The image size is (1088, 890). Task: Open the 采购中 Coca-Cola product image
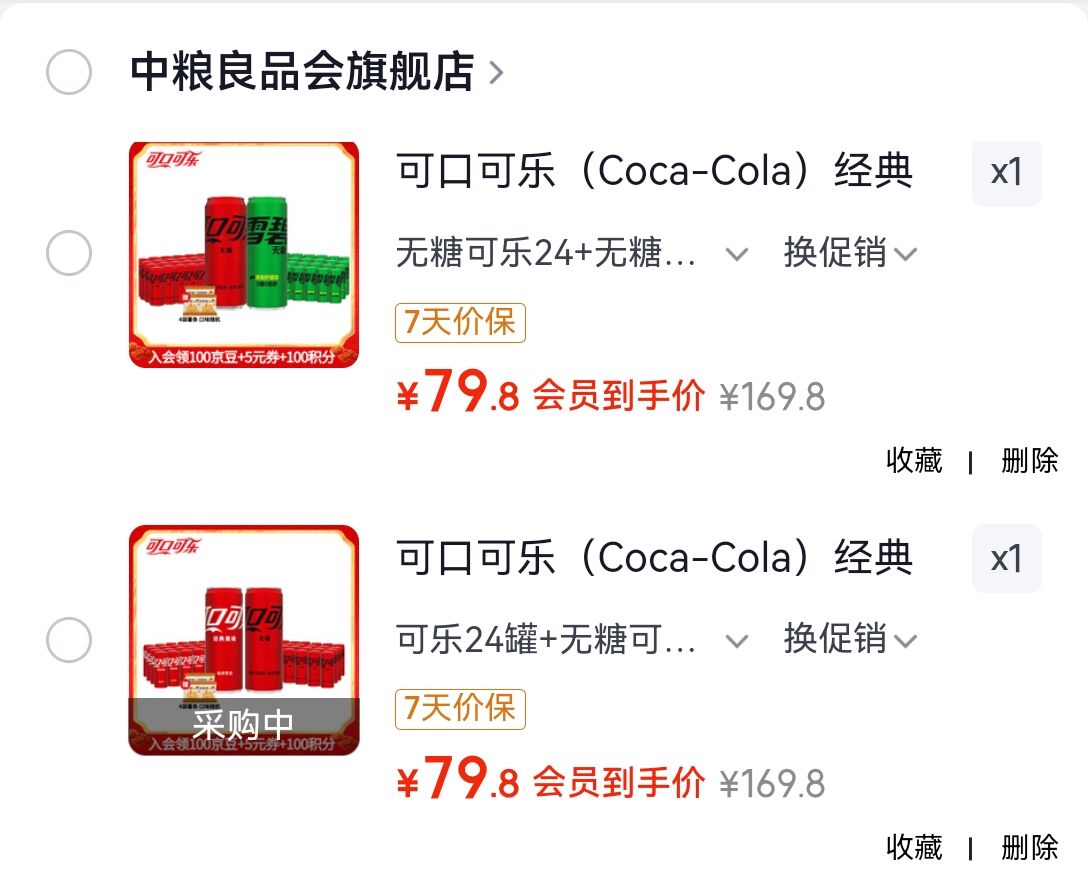point(244,640)
